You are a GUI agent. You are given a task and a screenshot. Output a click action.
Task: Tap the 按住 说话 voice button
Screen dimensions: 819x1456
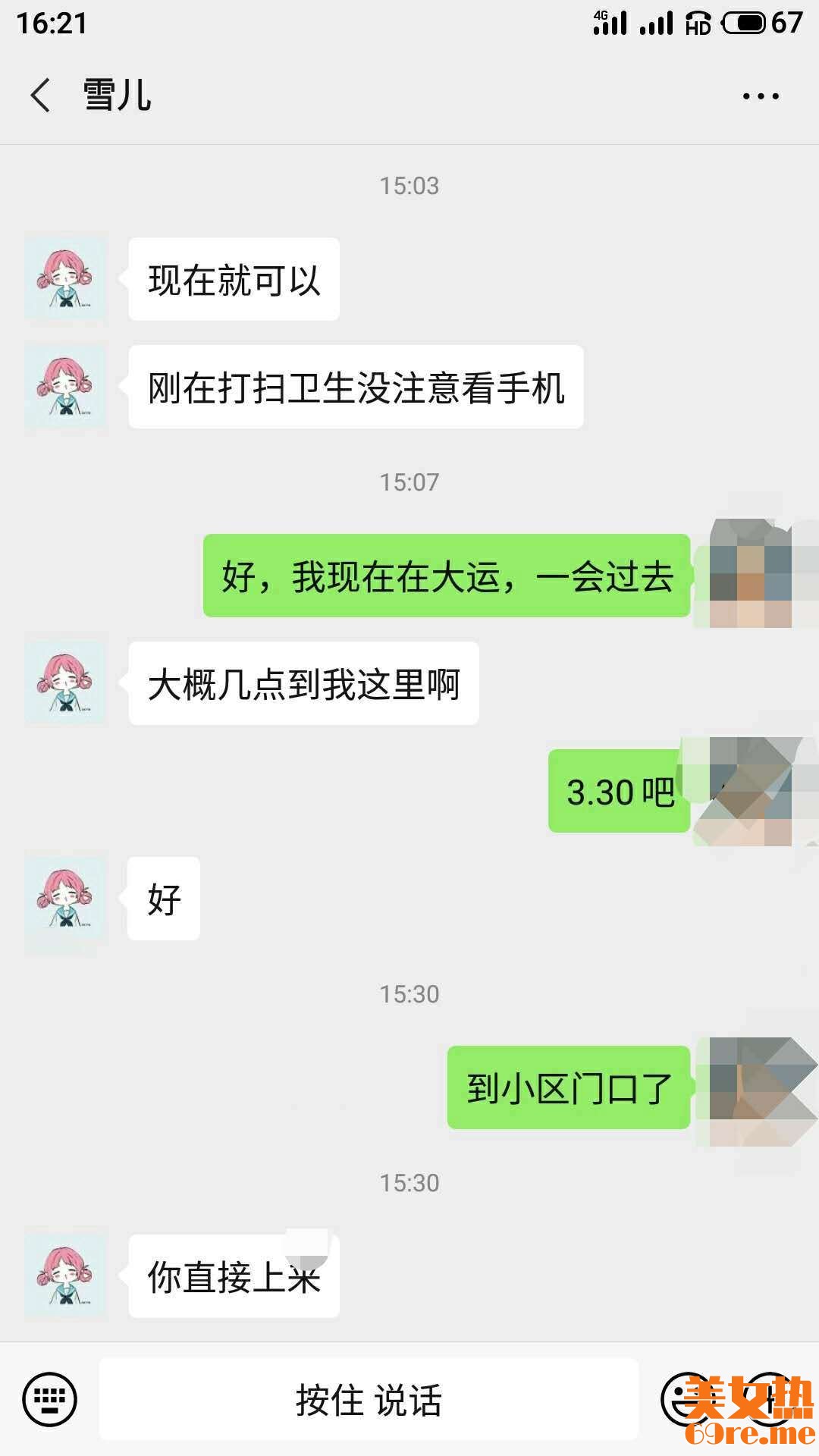pyautogui.click(x=369, y=1399)
